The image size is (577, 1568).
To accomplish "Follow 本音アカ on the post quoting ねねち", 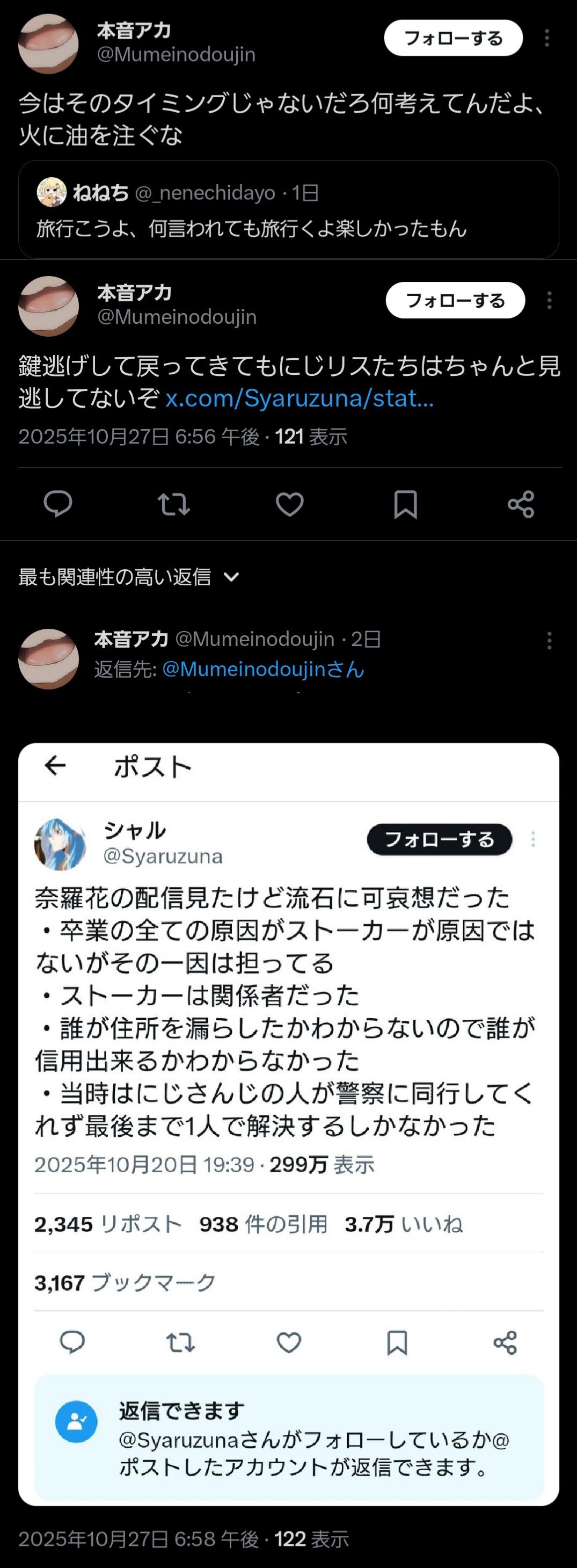I will tap(453, 38).
